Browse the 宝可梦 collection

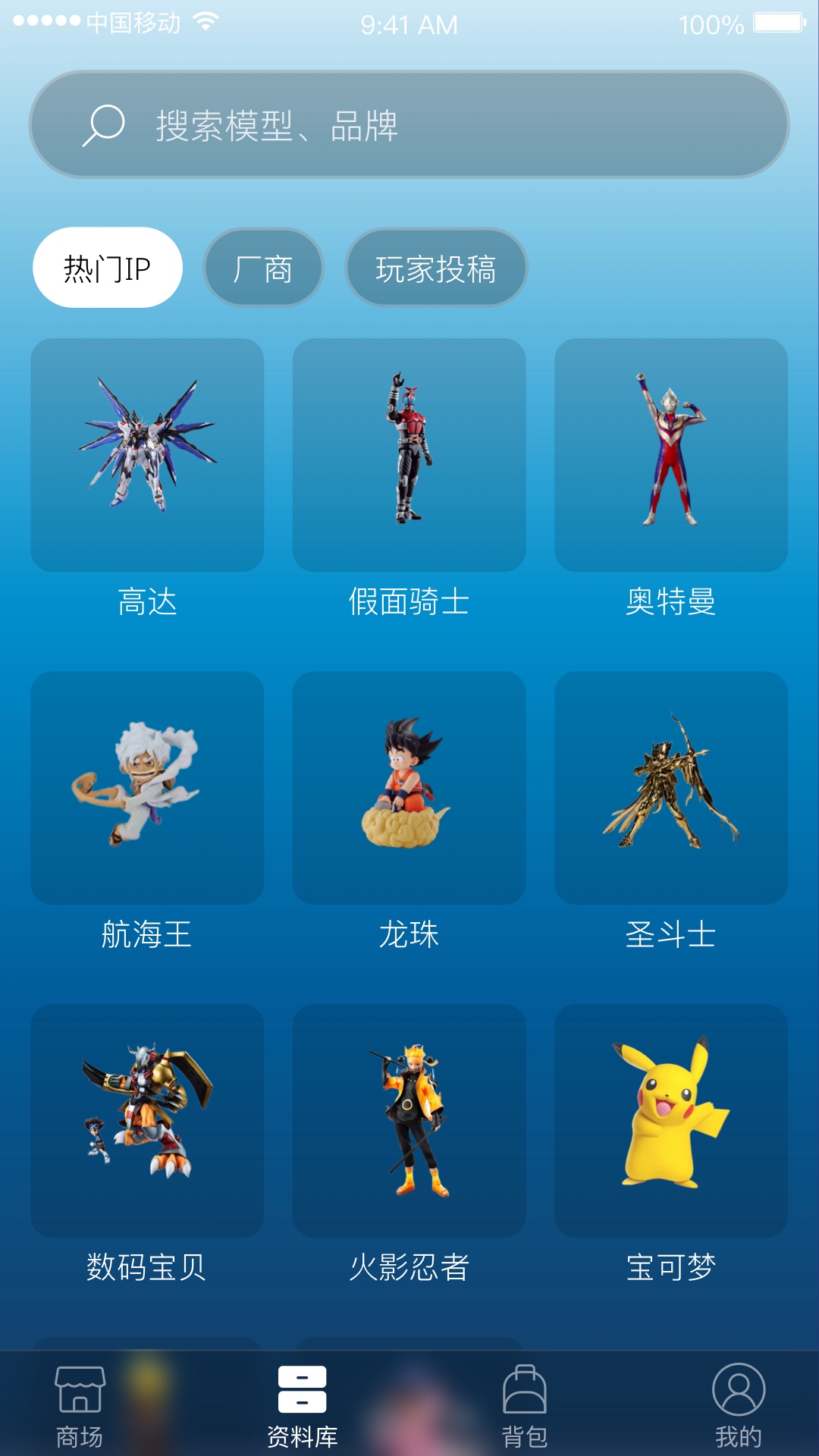click(x=671, y=1120)
